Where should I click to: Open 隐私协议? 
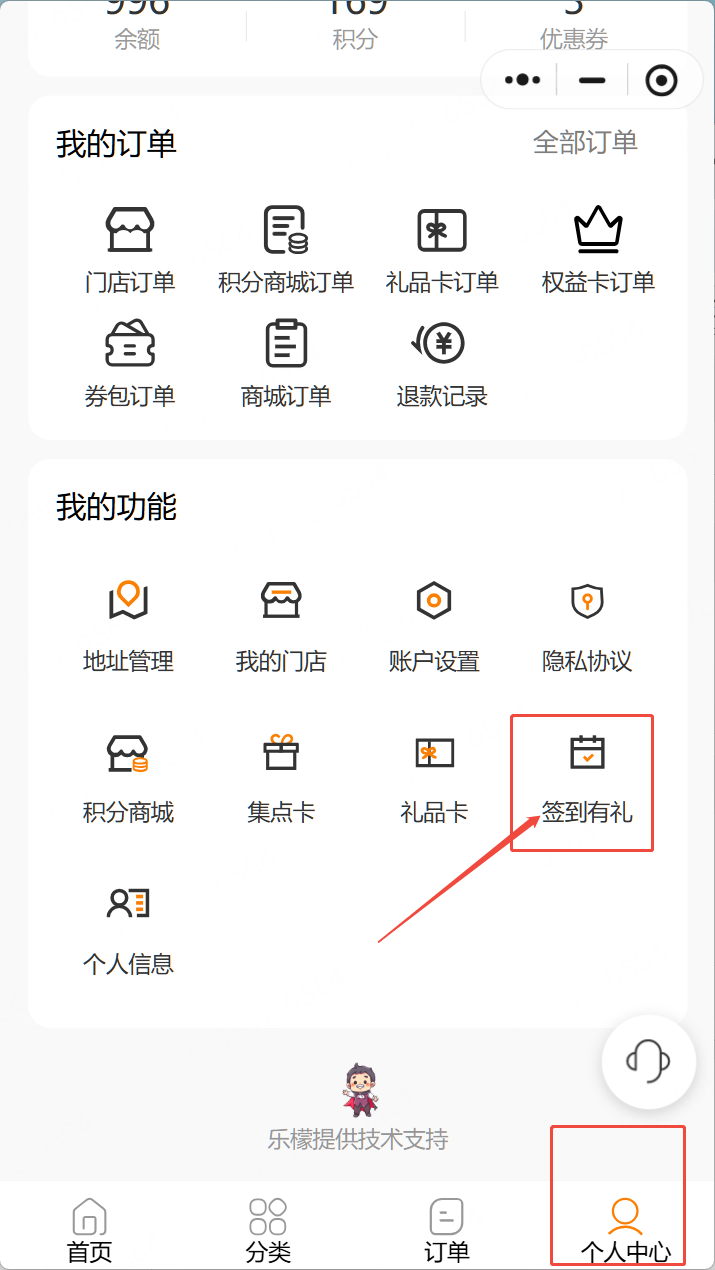(587, 626)
